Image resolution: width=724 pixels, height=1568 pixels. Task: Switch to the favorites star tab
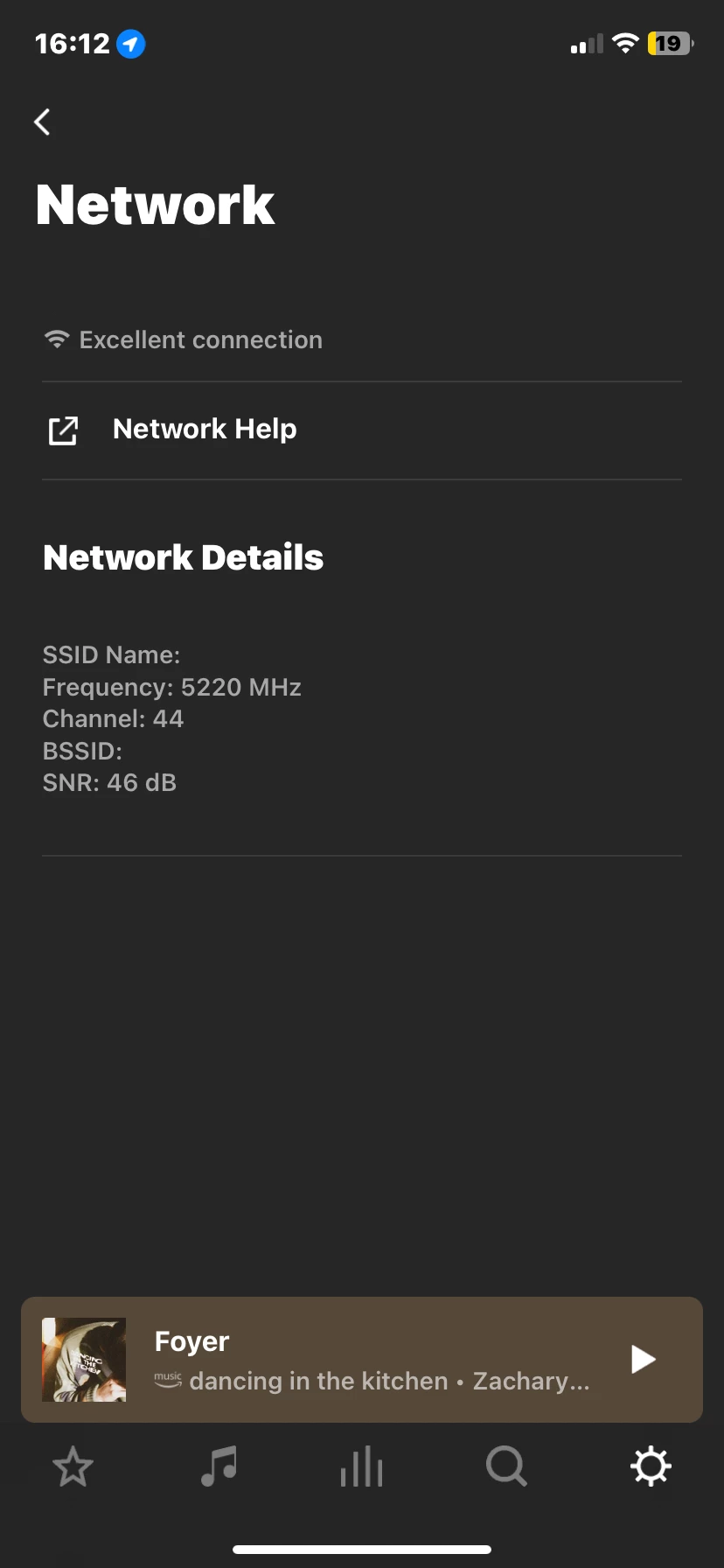point(73,1466)
